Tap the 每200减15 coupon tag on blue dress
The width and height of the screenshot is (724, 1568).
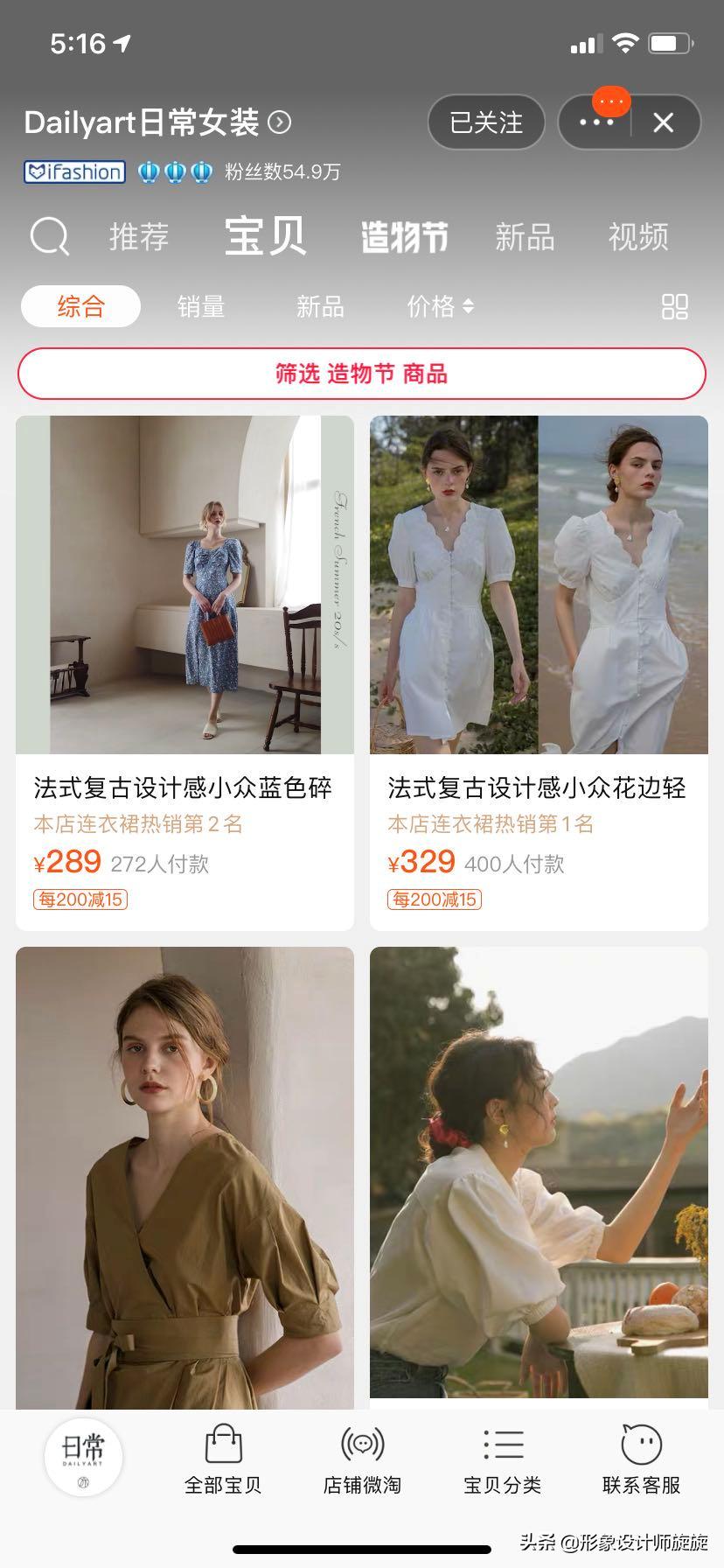click(x=80, y=899)
